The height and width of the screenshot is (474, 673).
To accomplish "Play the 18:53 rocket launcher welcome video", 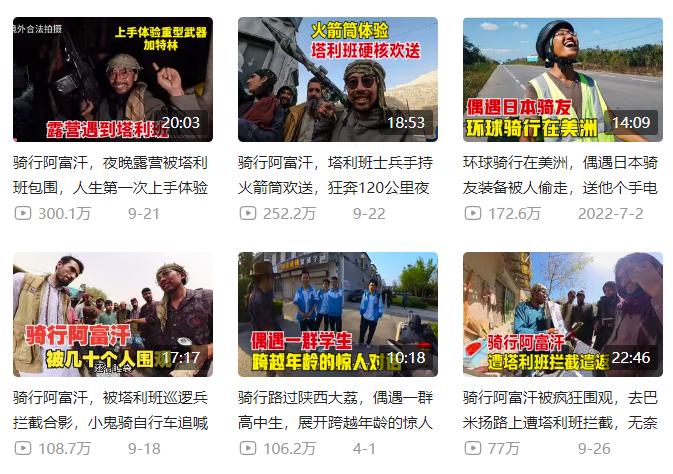I will pos(337,79).
